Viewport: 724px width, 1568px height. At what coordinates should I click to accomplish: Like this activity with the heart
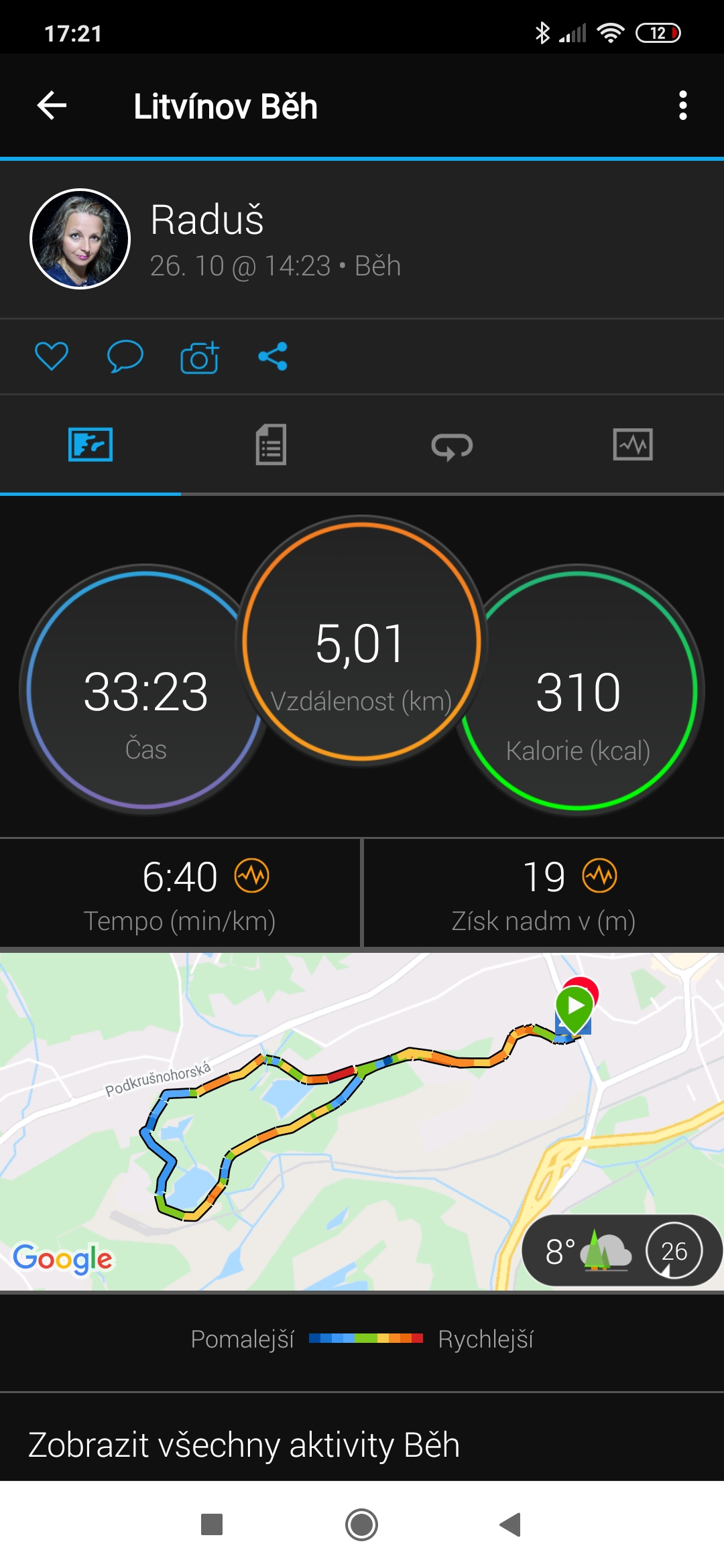52,356
